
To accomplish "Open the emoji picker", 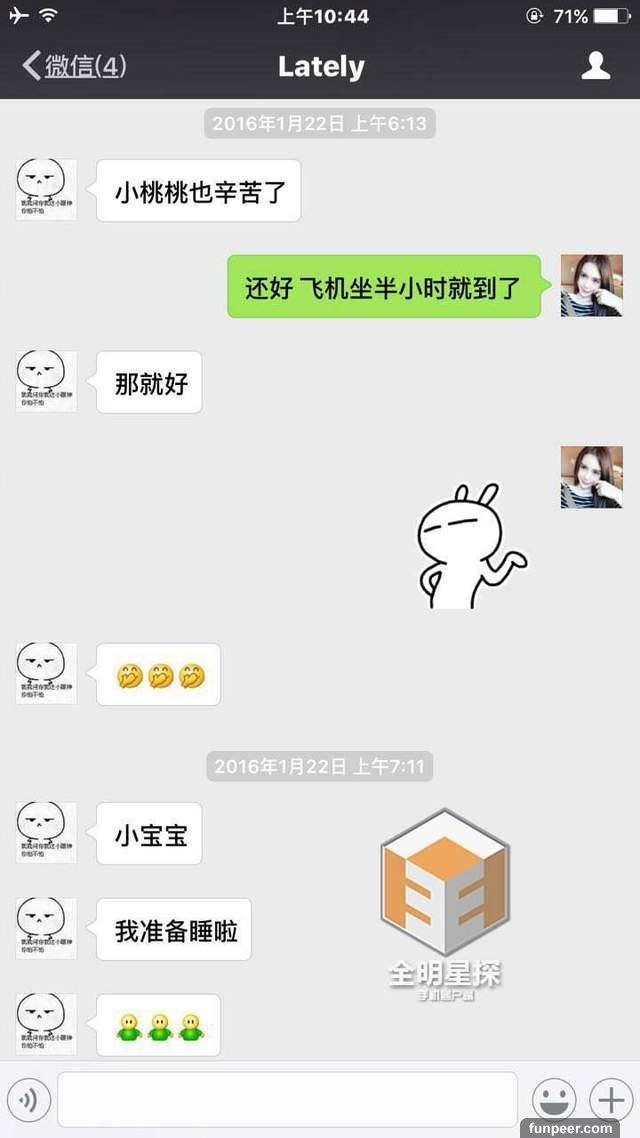I will pos(553,1100).
